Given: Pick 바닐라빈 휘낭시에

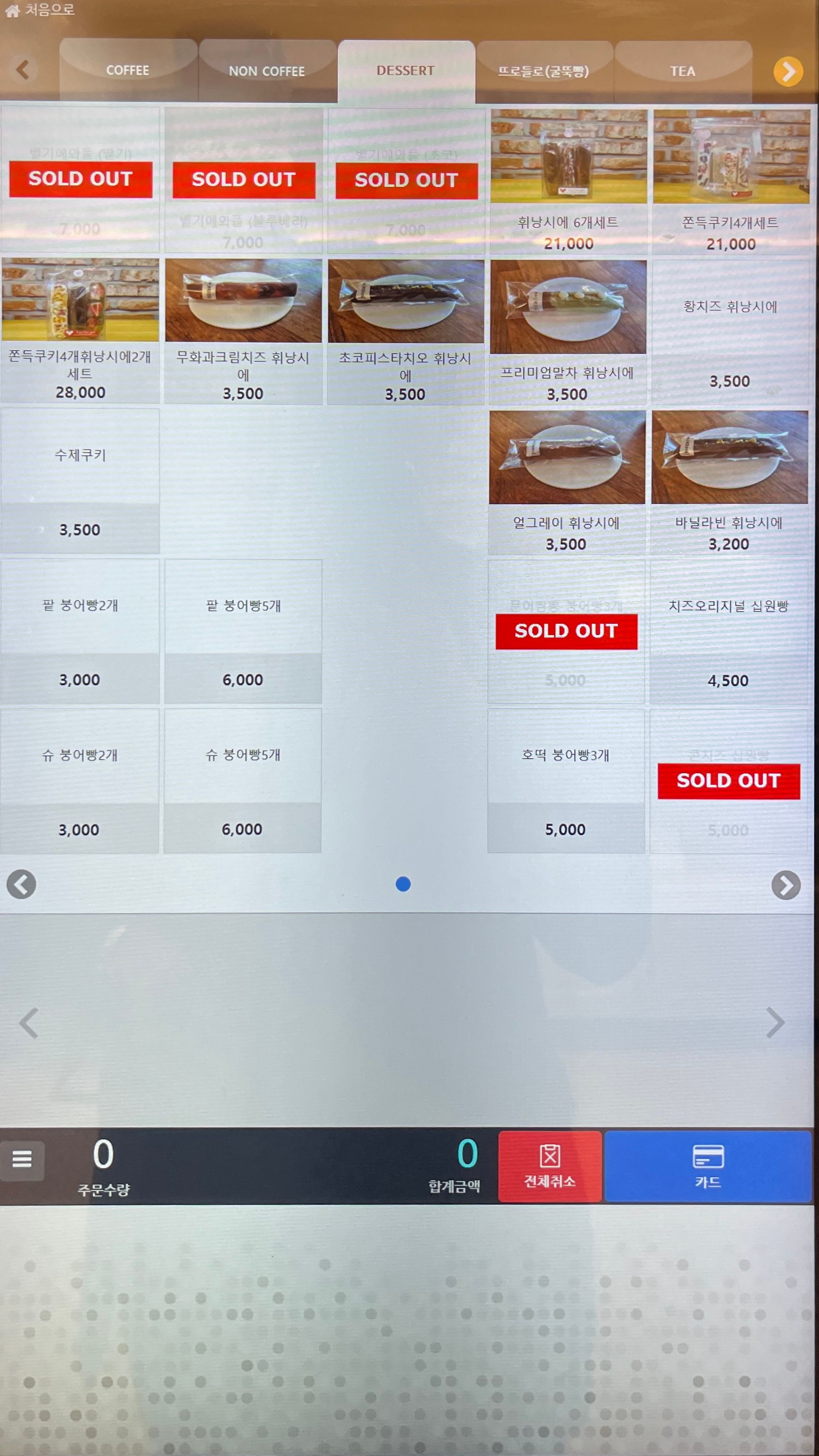Looking at the screenshot, I should point(729,481).
